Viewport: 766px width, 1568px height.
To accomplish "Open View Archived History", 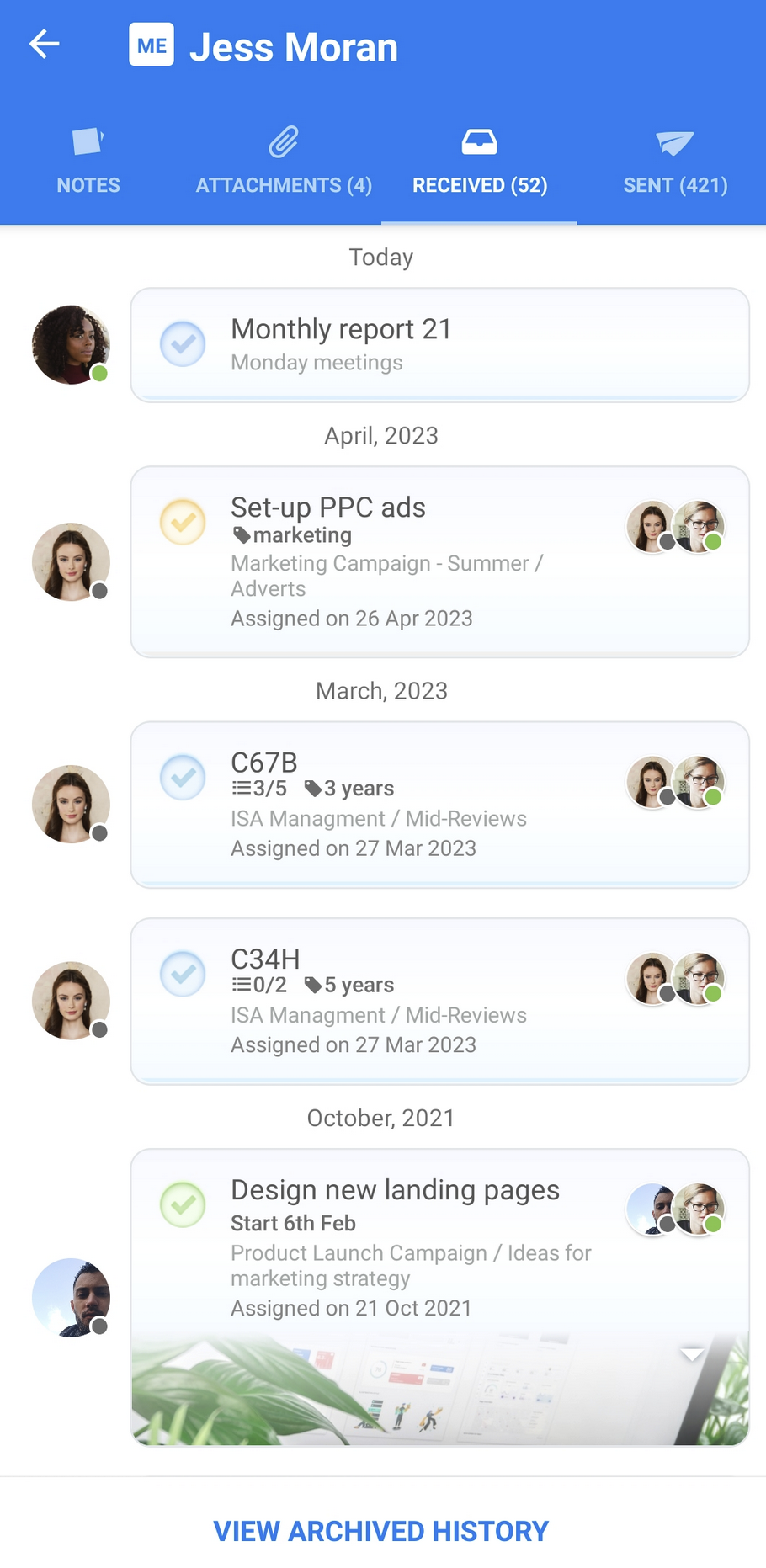I will tap(380, 1531).
